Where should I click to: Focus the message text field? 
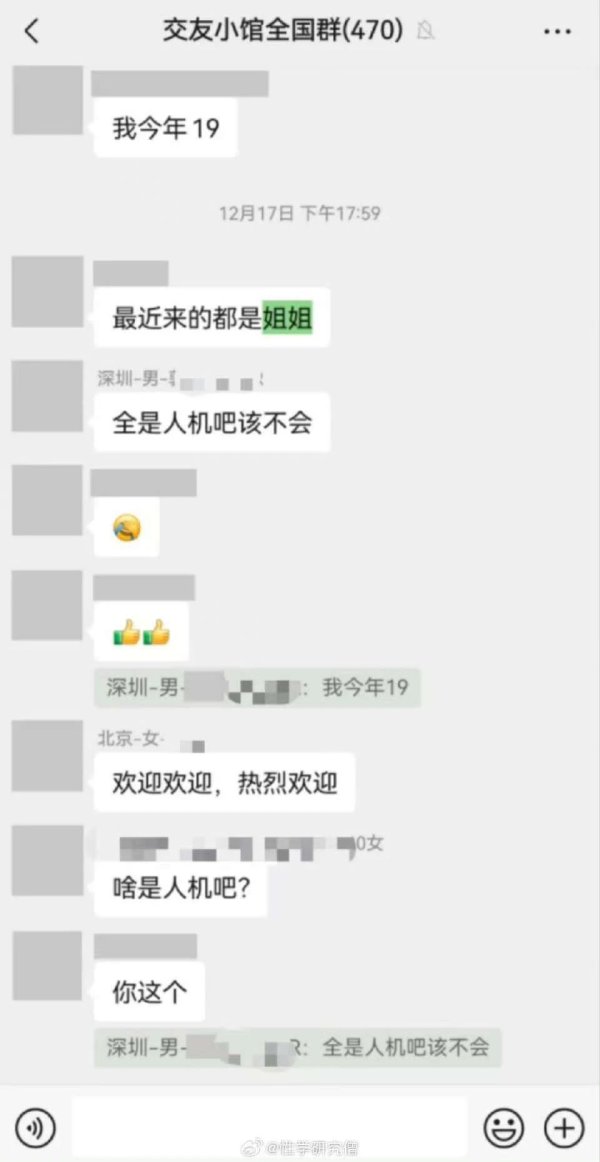268,1128
